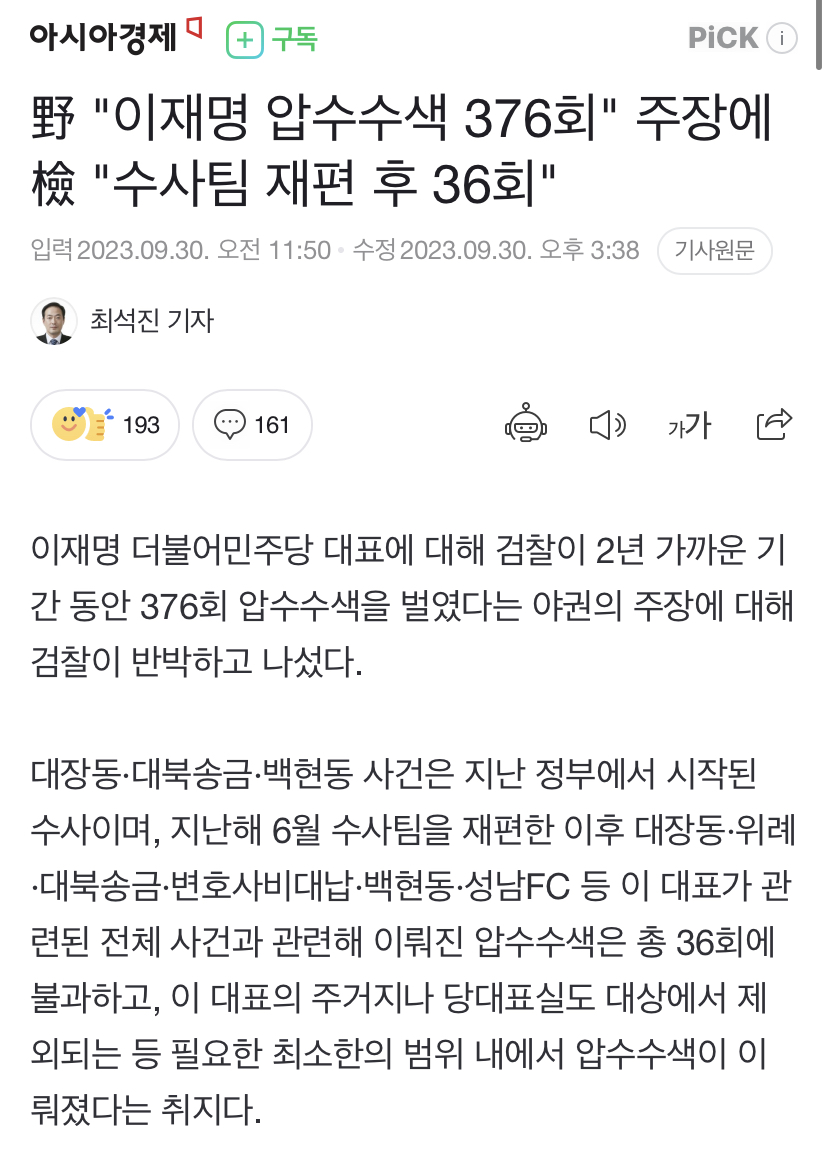React to the article with 193 reactions
The height and width of the screenshot is (1162, 828).
click(x=105, y=425)
